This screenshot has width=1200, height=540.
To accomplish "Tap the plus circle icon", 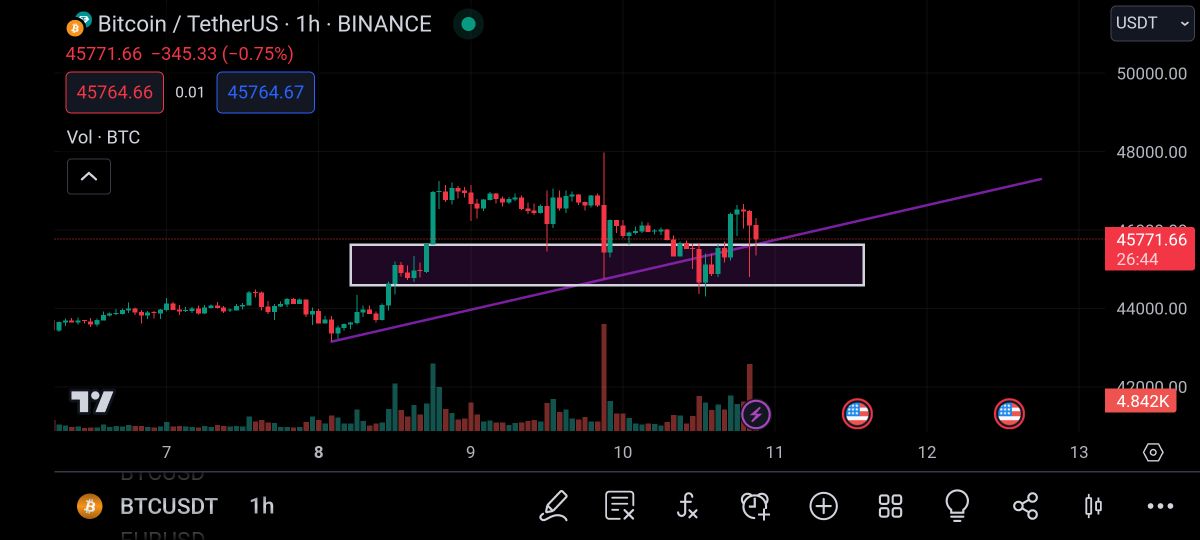I will 823,506.
